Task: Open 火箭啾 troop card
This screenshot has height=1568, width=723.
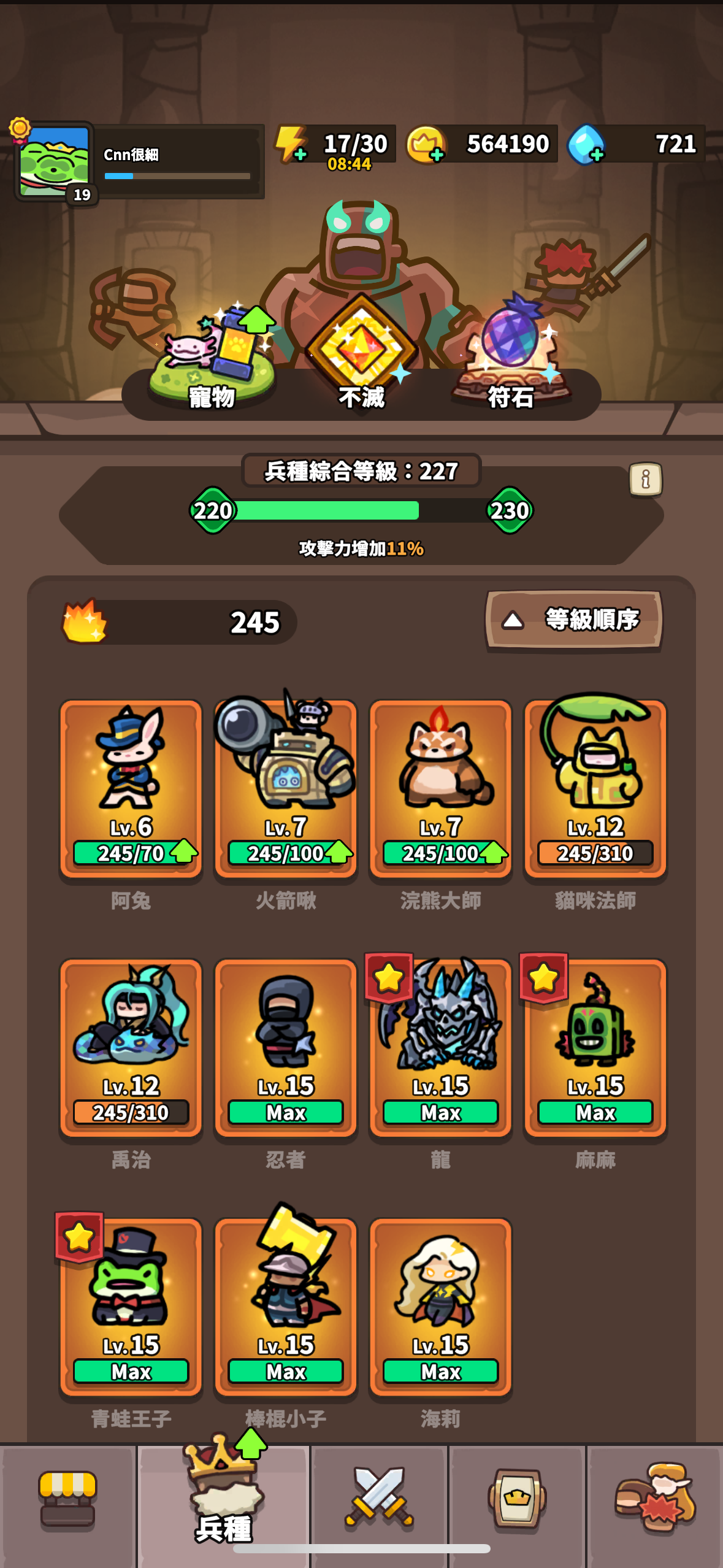Action: click(286, 788)
